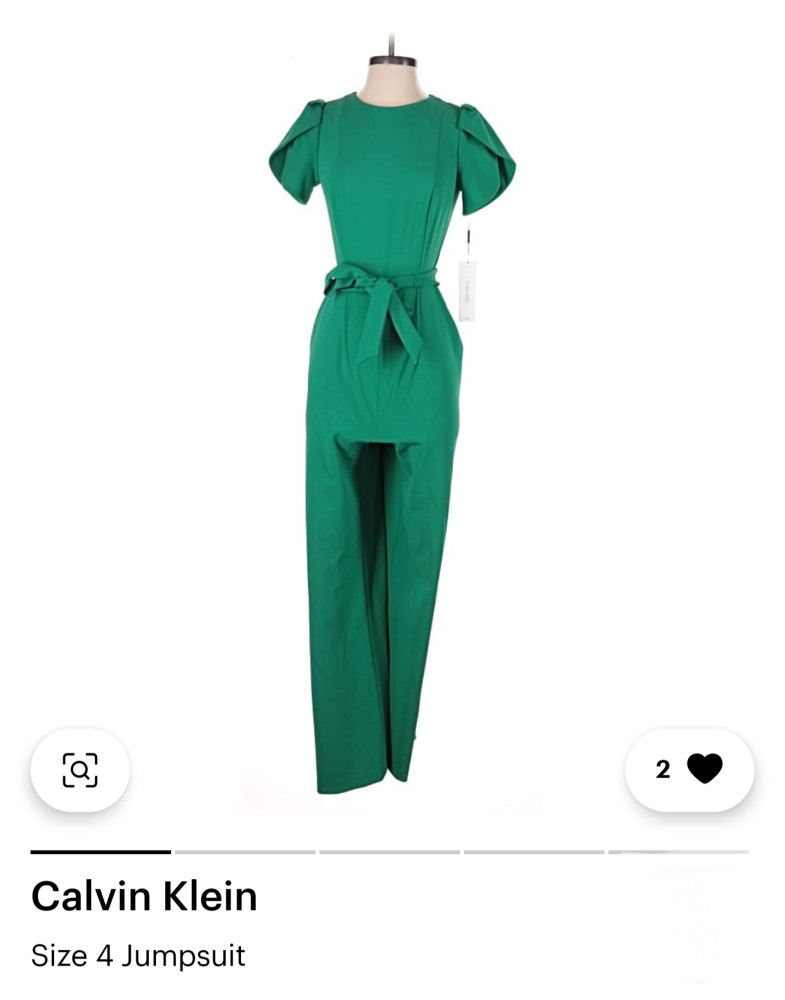Open visual search for similar items
This screenshot has height=1000, width=785.
tap(80, 769)
